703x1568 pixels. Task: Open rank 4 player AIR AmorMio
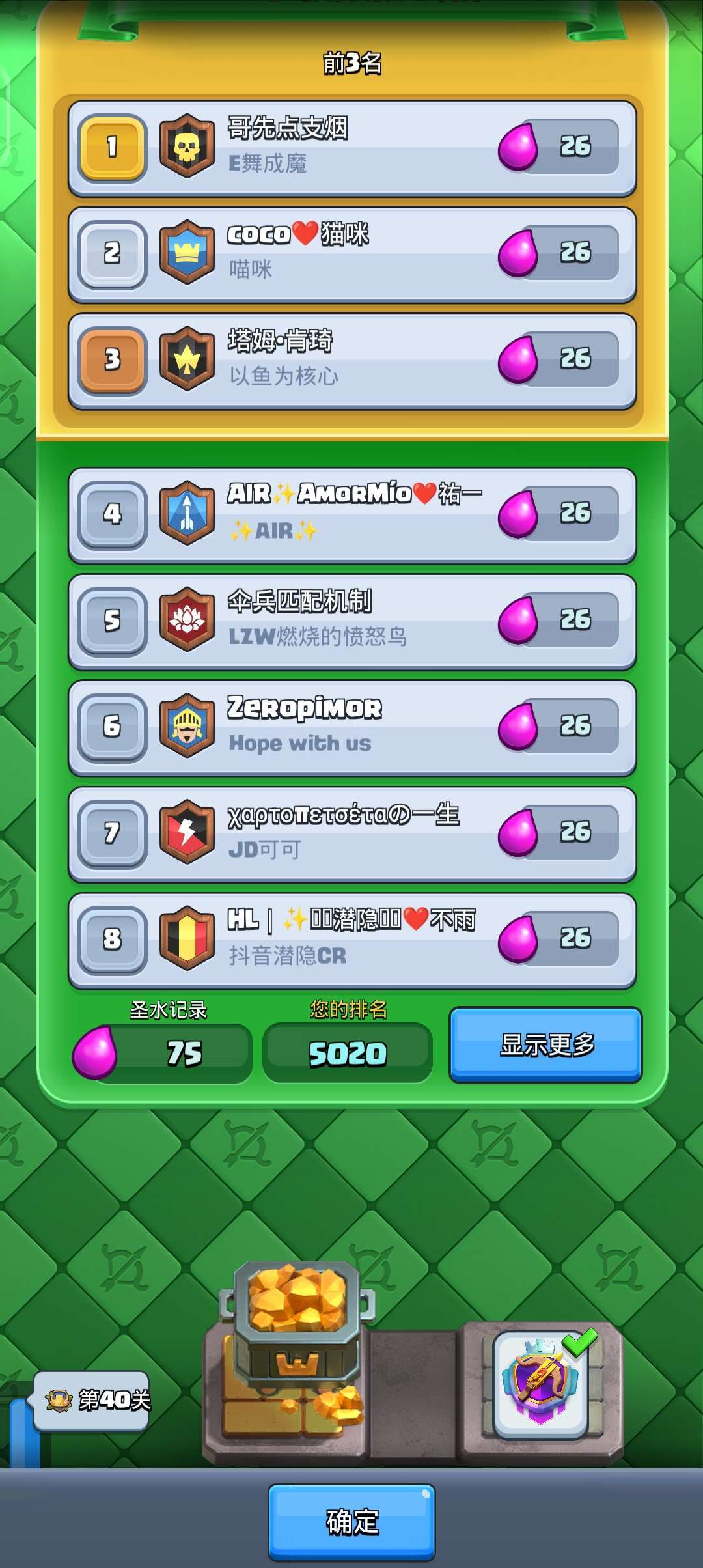click(x=351, y=515)
